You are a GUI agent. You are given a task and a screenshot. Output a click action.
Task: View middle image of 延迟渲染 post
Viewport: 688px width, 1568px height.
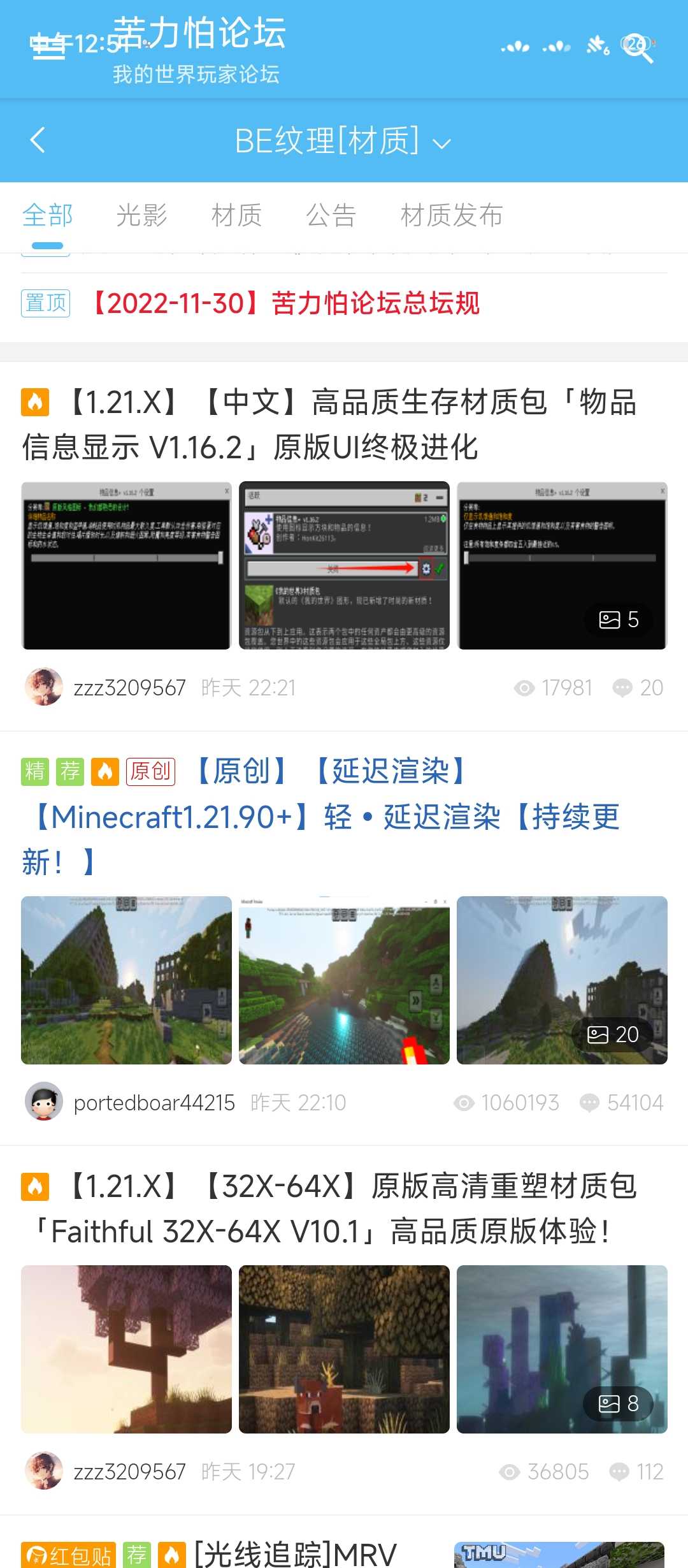tap(344, 980)
